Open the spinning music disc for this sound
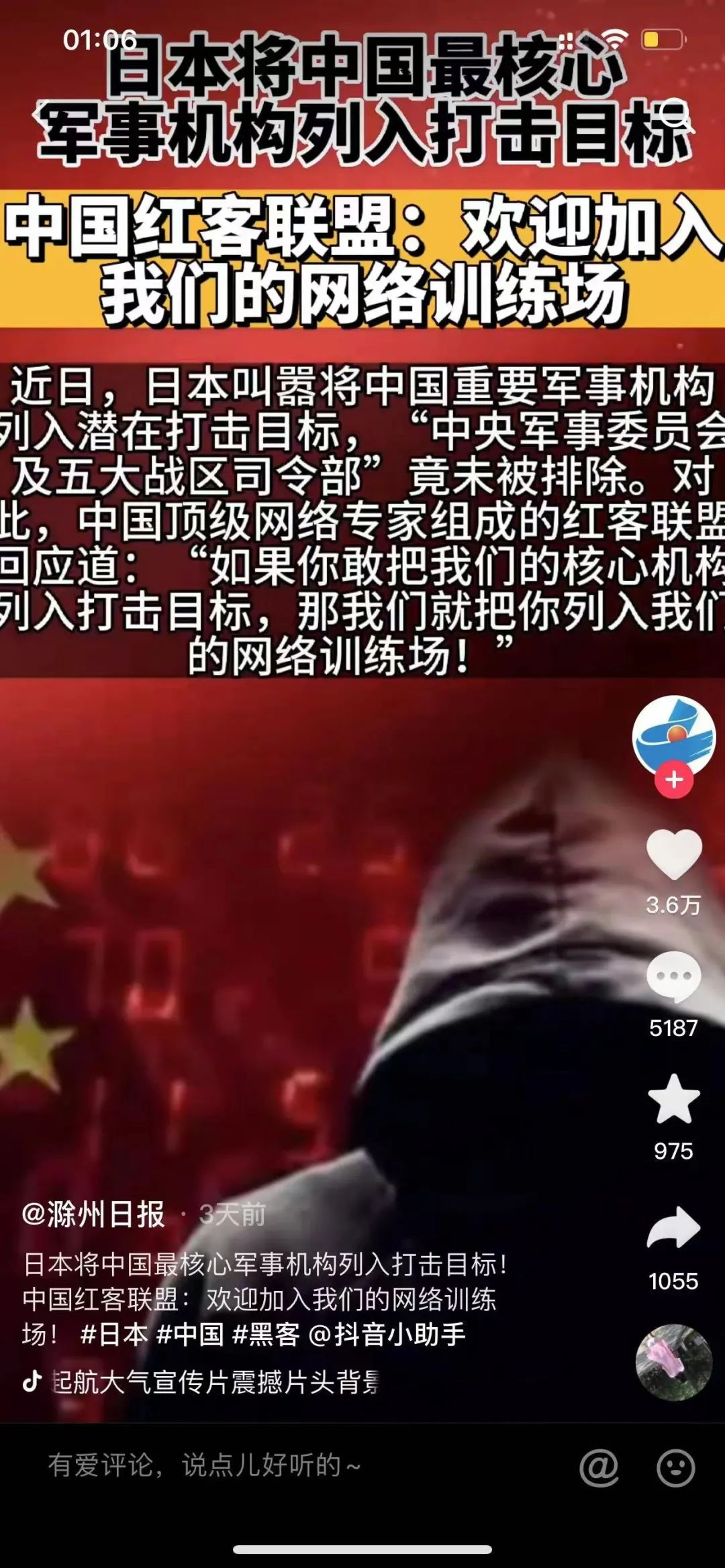 click(x=673, y=1361)
